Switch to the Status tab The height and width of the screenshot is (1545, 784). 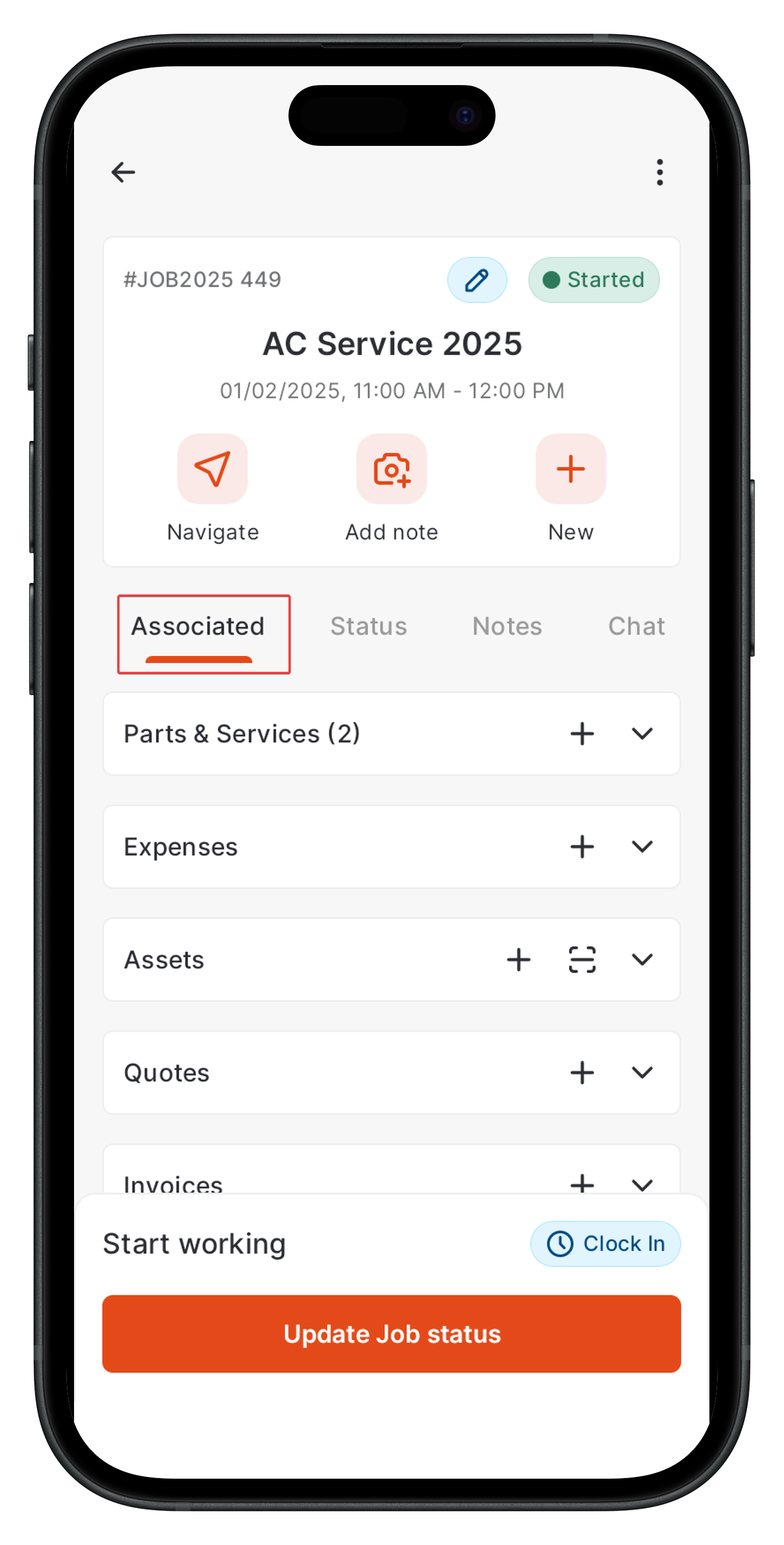pos(369,626)
